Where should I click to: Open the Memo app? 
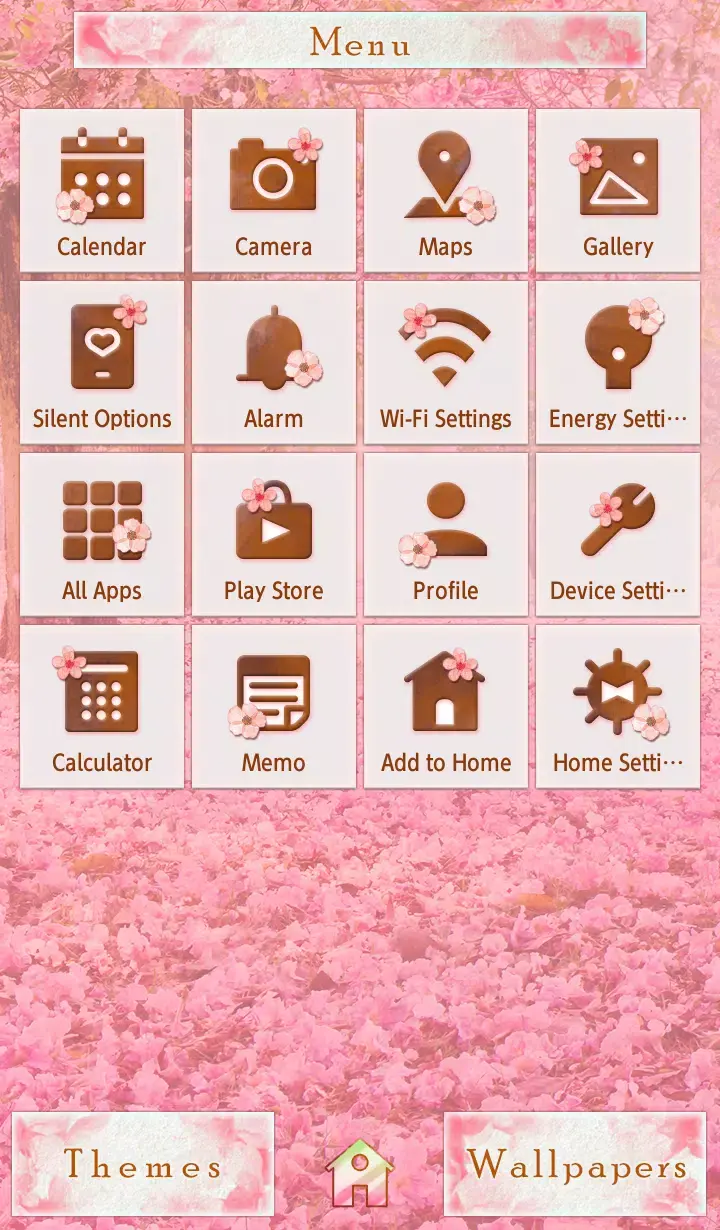coord(273,705)
